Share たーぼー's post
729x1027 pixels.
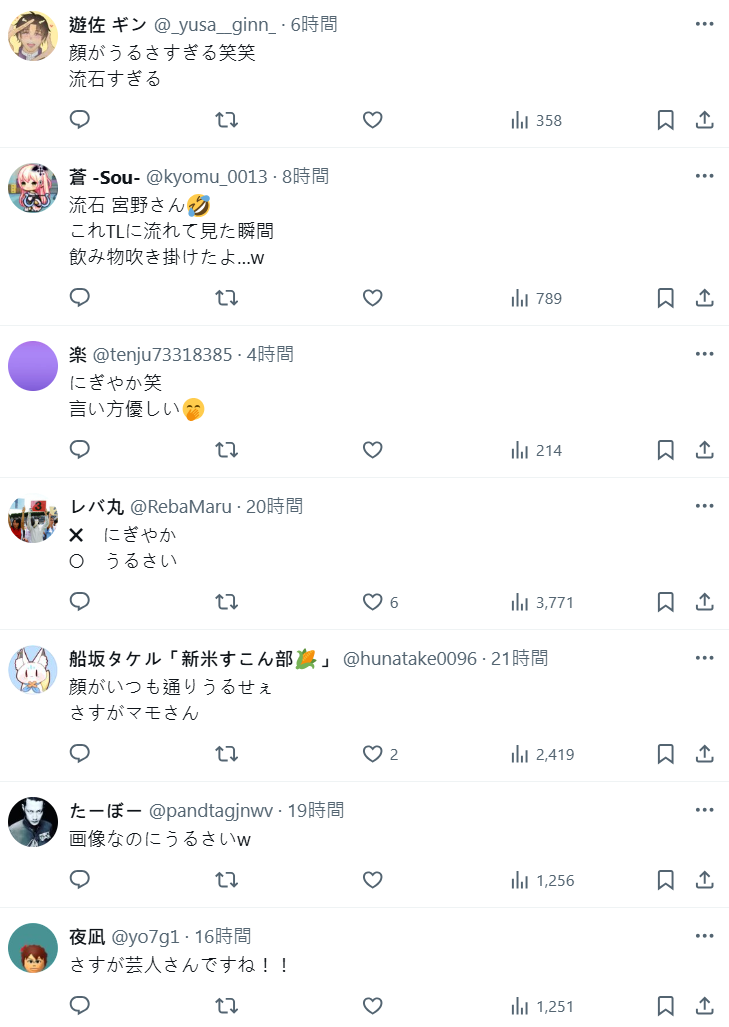pos(704,880)
